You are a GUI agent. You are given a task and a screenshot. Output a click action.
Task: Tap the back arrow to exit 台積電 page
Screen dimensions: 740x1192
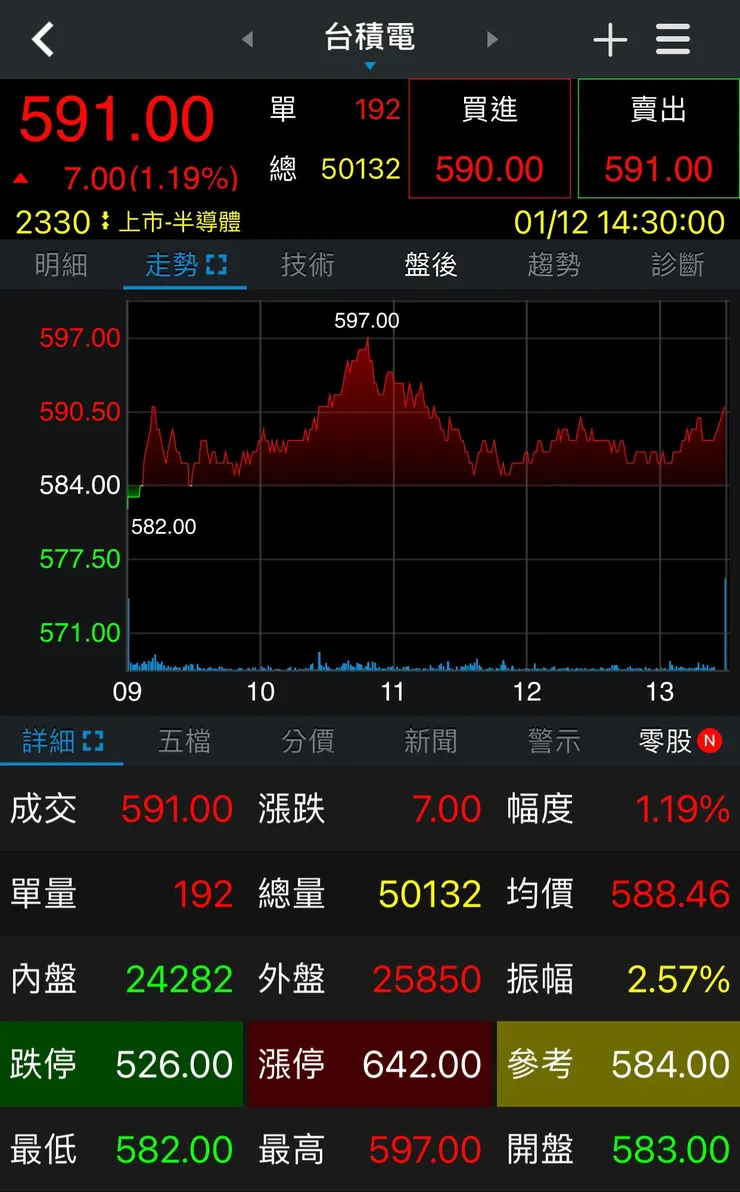[42, 38]
